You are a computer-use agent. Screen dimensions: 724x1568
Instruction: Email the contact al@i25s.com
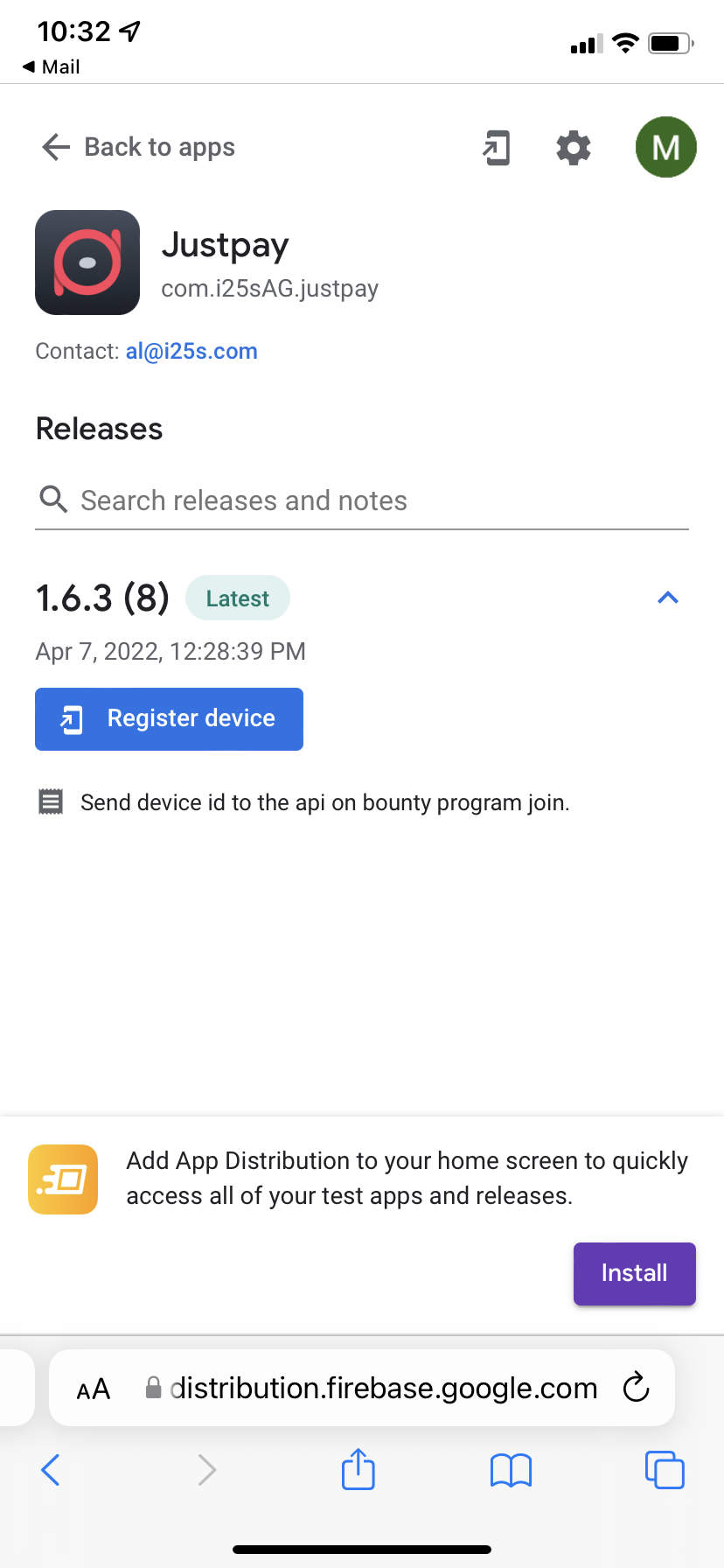[191, 352]
